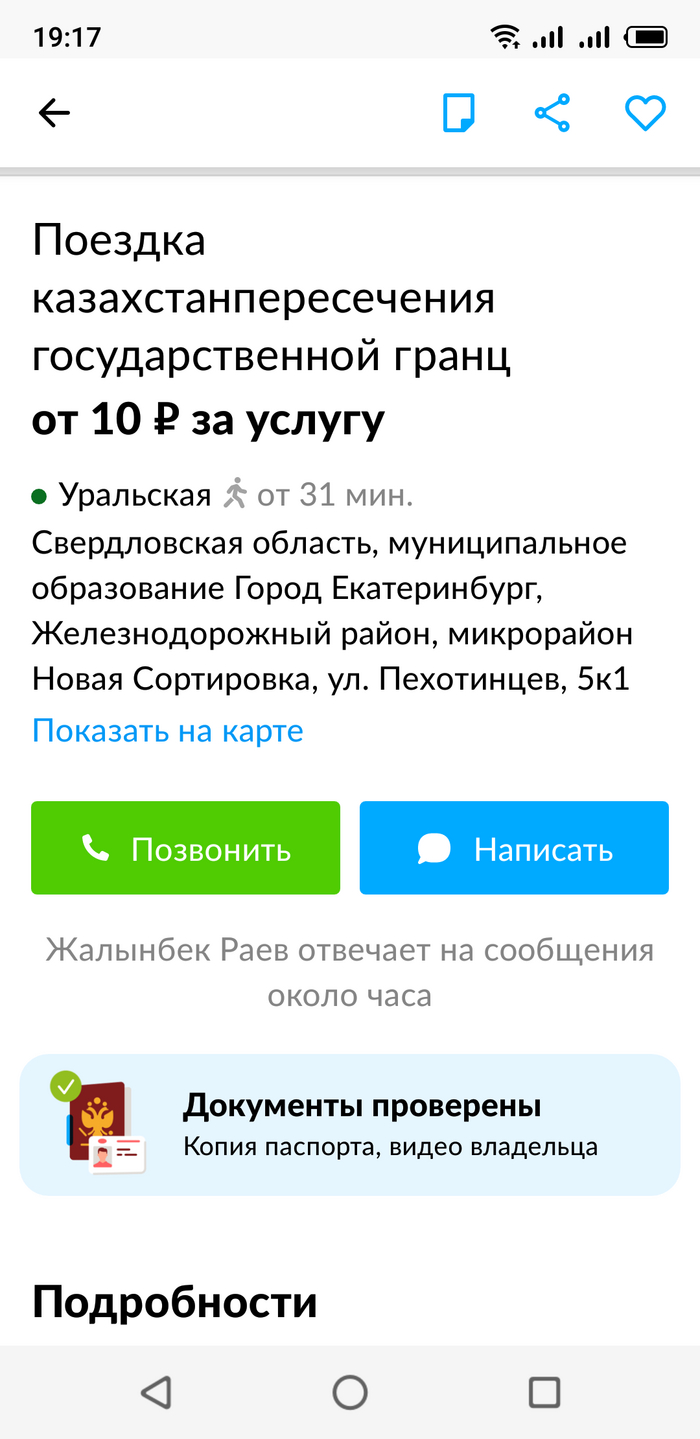The image size is (700, 1439).
Task: Go back using the top arrow
Action: [54, 113]
